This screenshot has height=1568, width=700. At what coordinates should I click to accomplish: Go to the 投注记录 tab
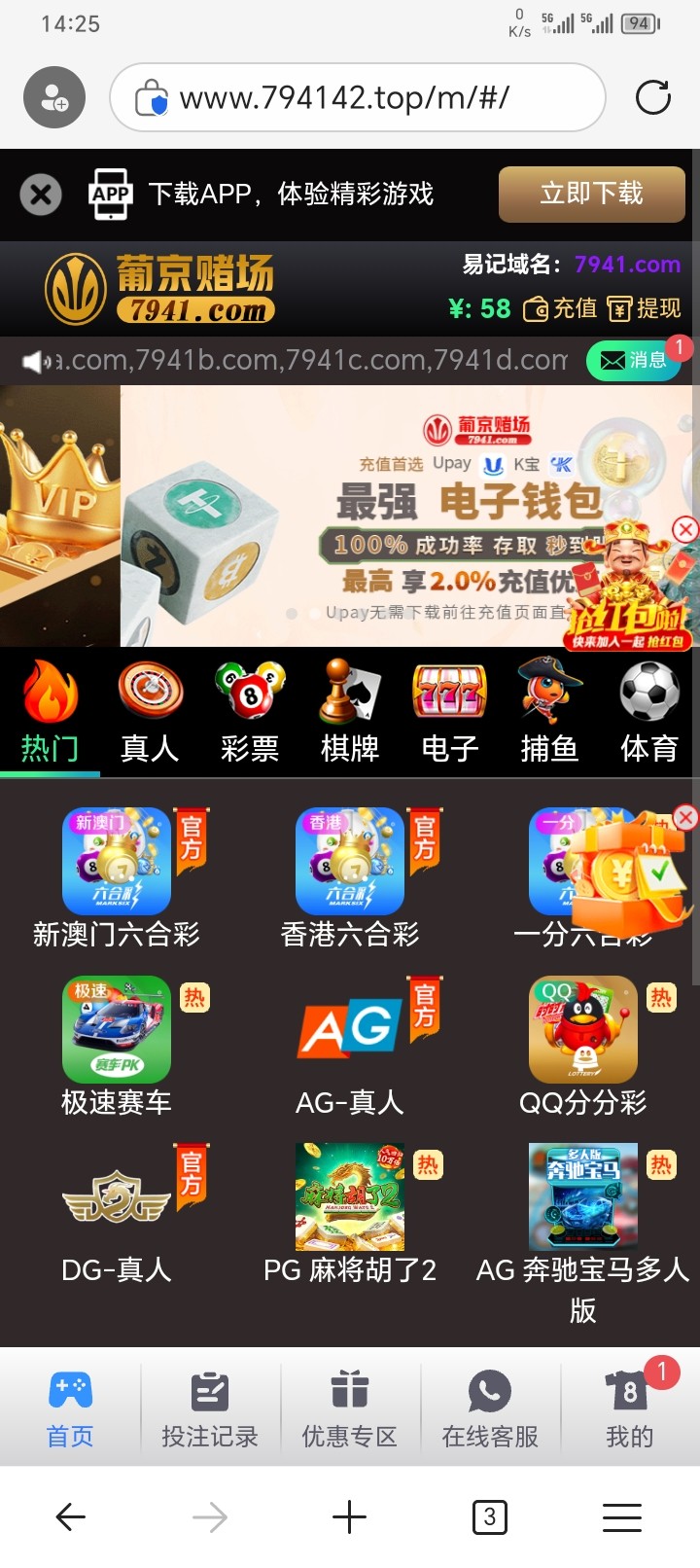[x=210, y=1409]
